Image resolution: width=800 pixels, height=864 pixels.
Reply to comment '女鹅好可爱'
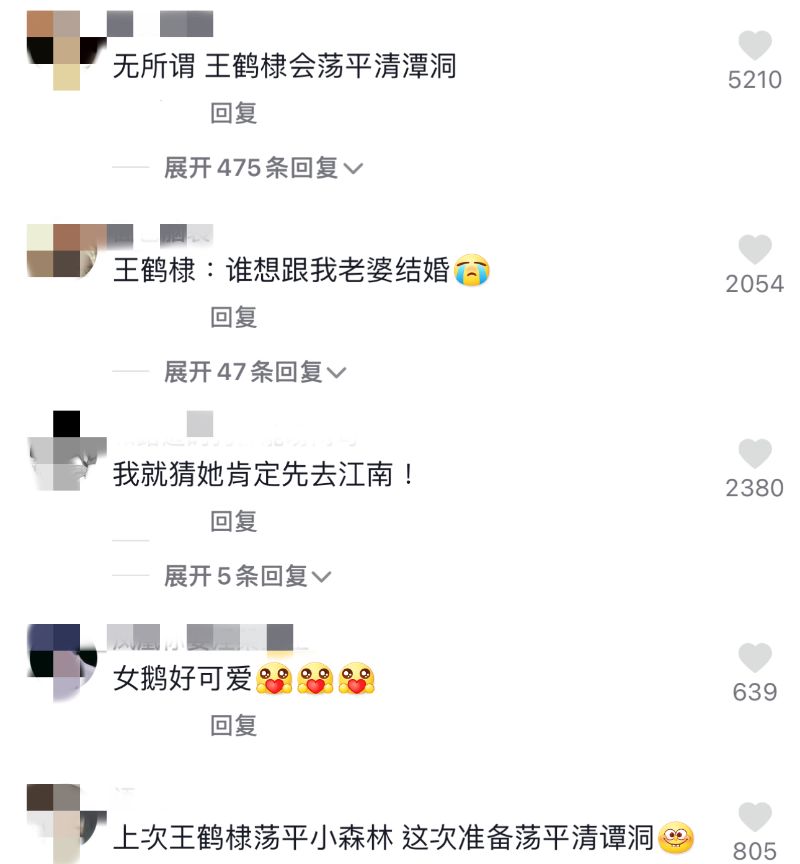click(234, 726)
